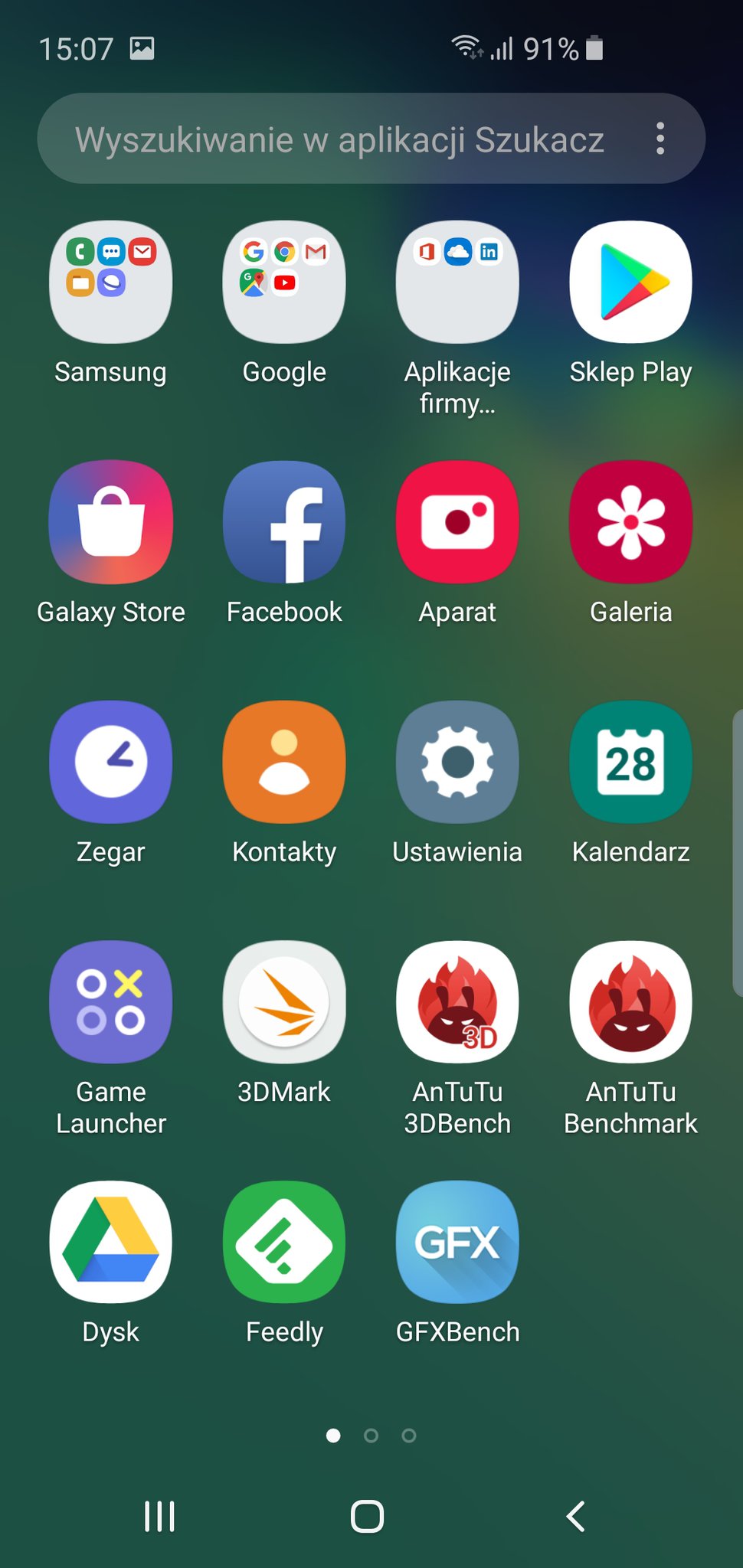Open the three-dot overflow menu
Viewport: 743px width, 1568px height.
[660, 139]
